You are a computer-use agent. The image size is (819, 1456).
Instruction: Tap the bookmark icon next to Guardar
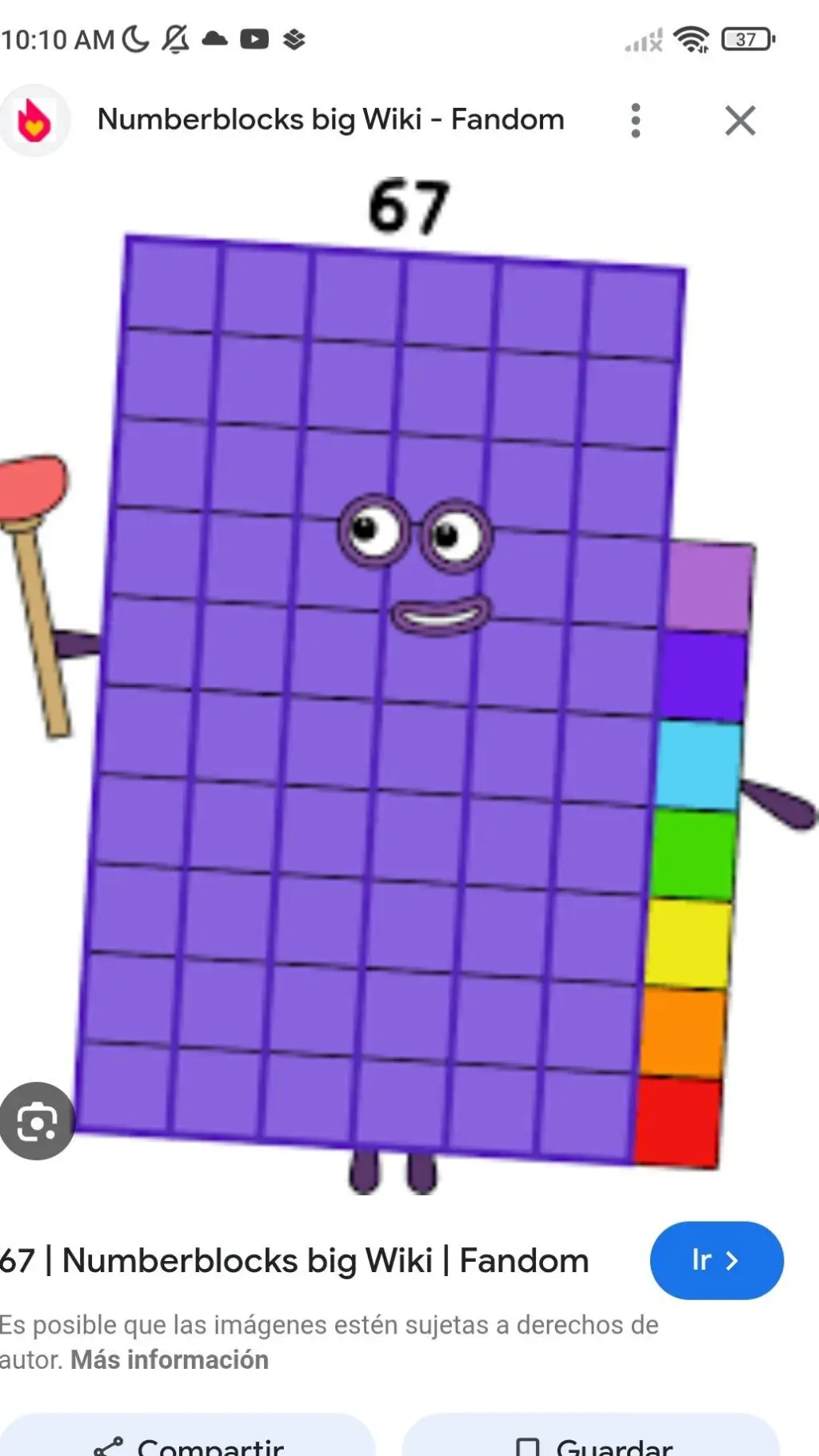point(529,1446)
